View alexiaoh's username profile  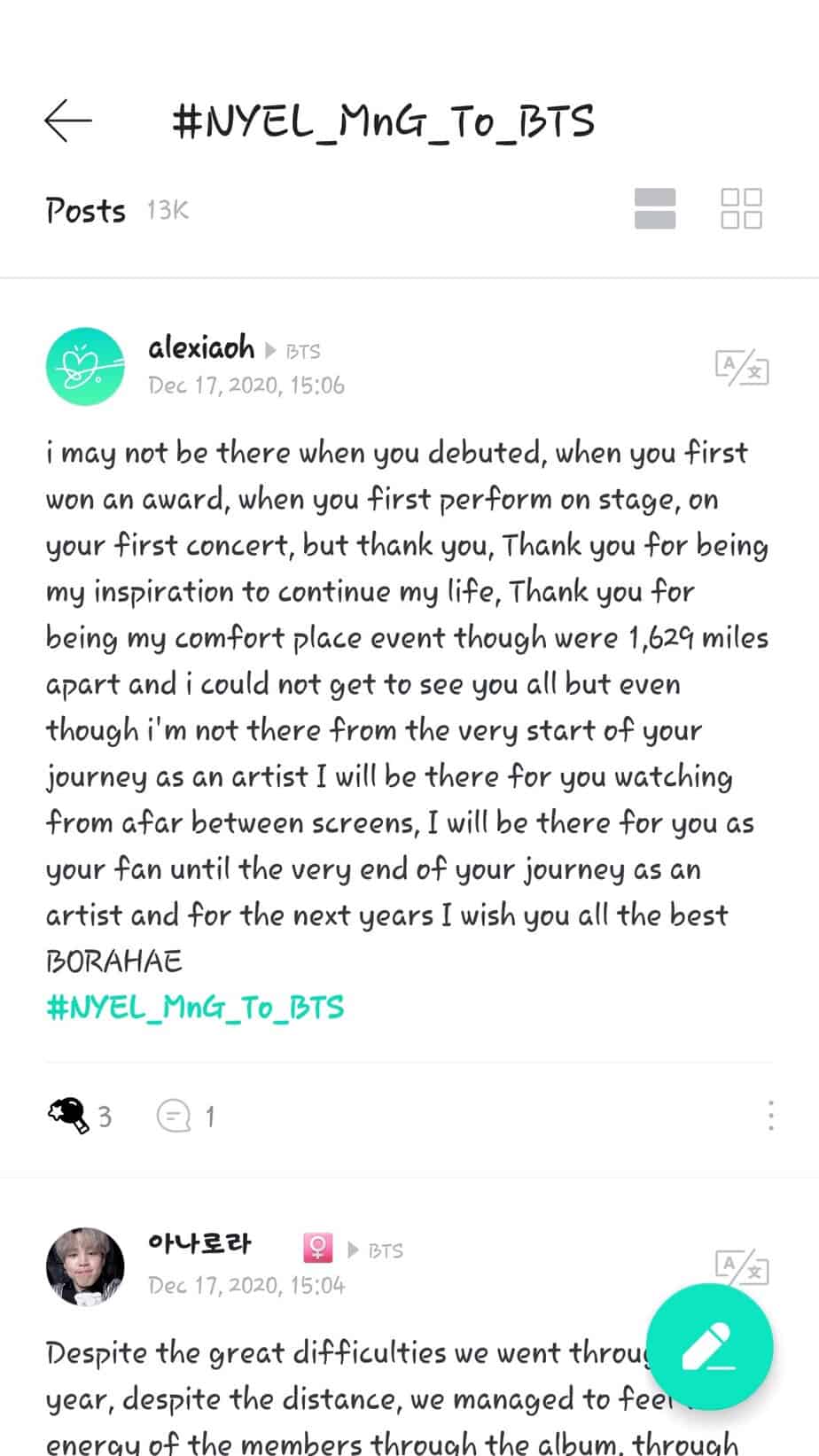coord(201,348)
